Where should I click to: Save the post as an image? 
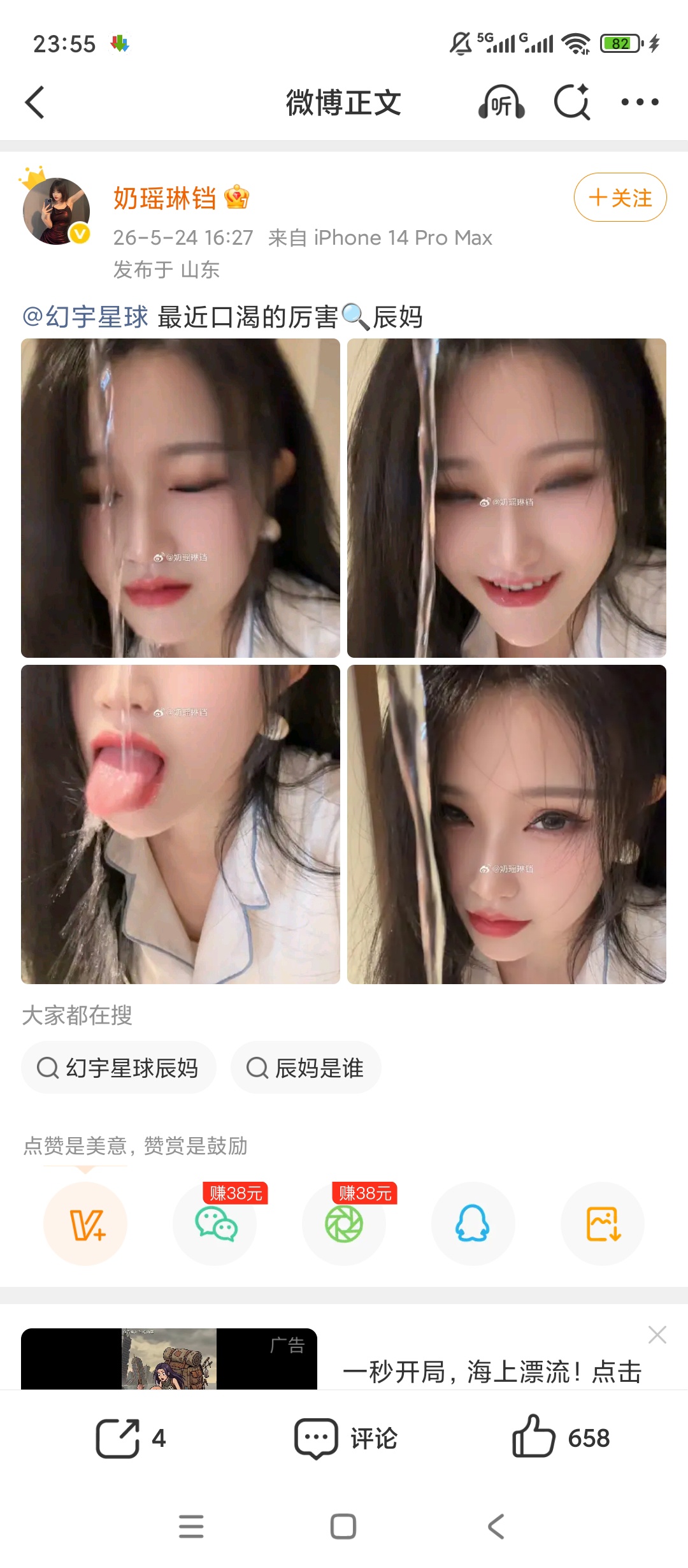(x=603, y=1224)
